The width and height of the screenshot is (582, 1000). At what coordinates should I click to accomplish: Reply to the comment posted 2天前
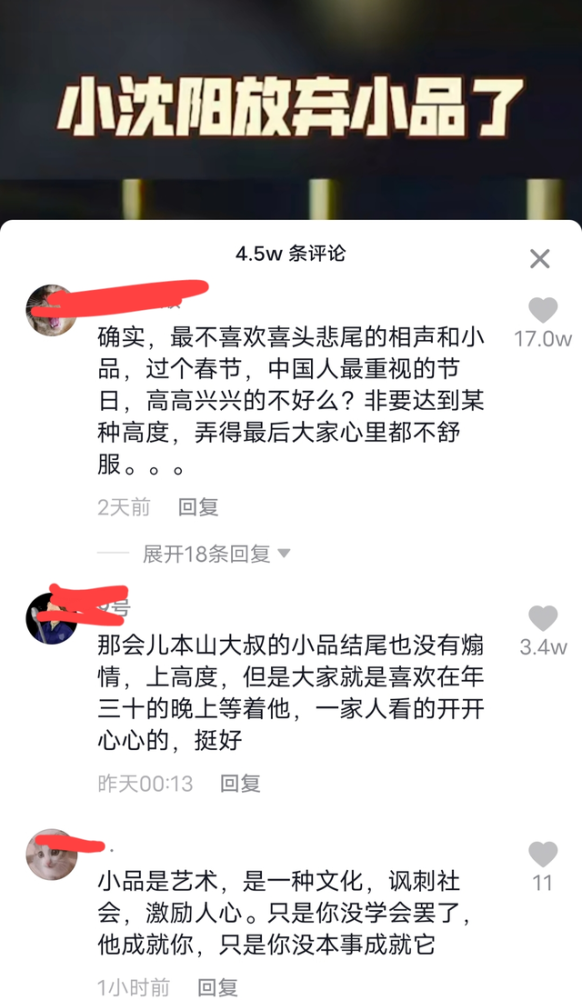(x=198, y=508)
